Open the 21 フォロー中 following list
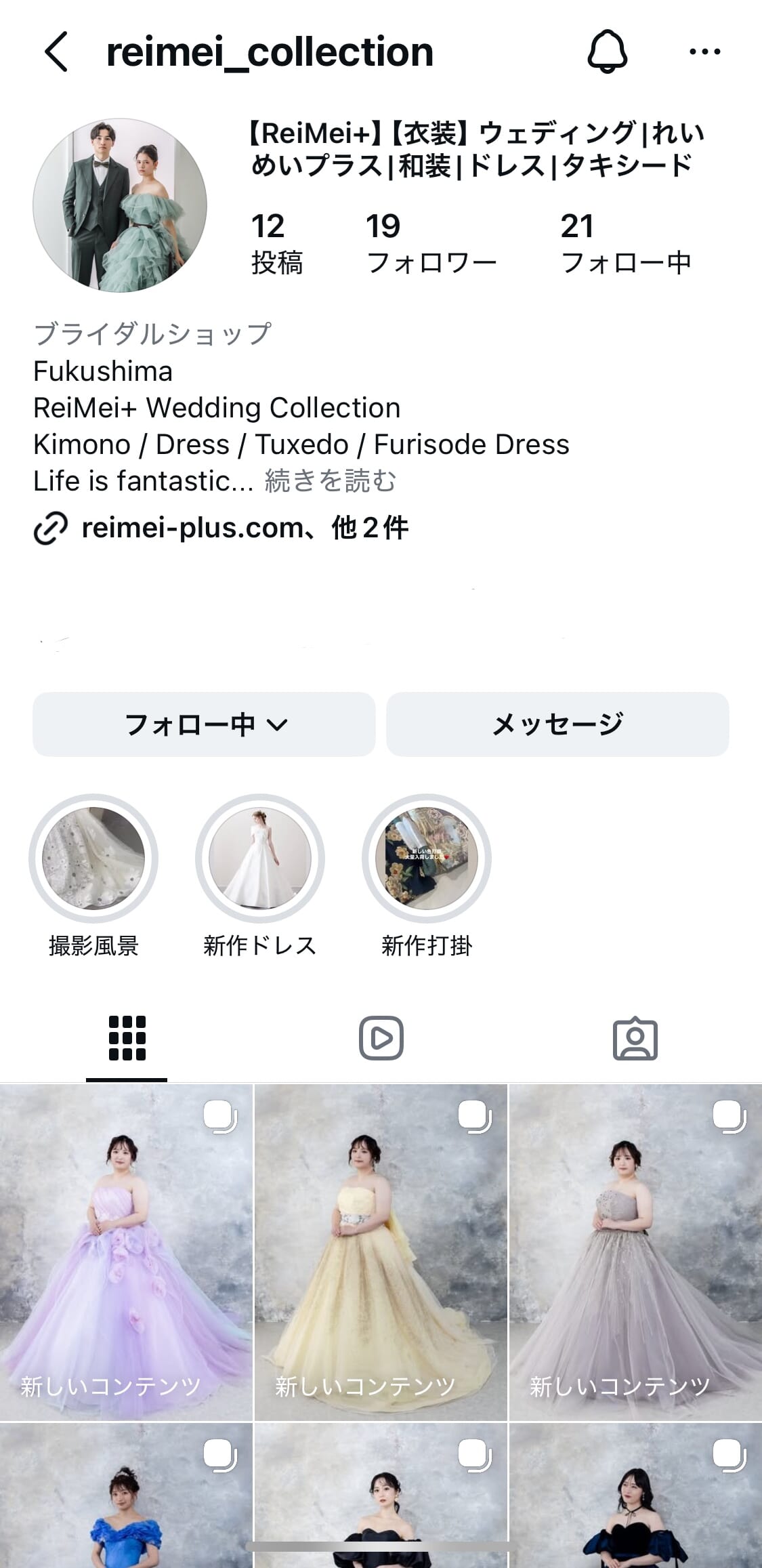 [625, 244]
